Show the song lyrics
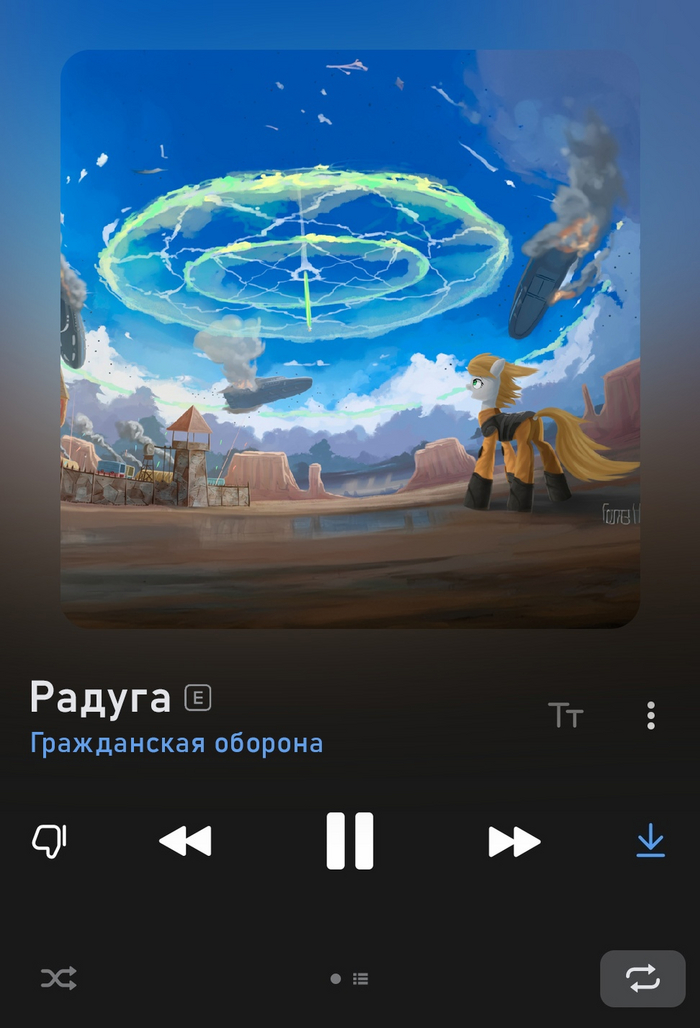 (x=565, y=715)
